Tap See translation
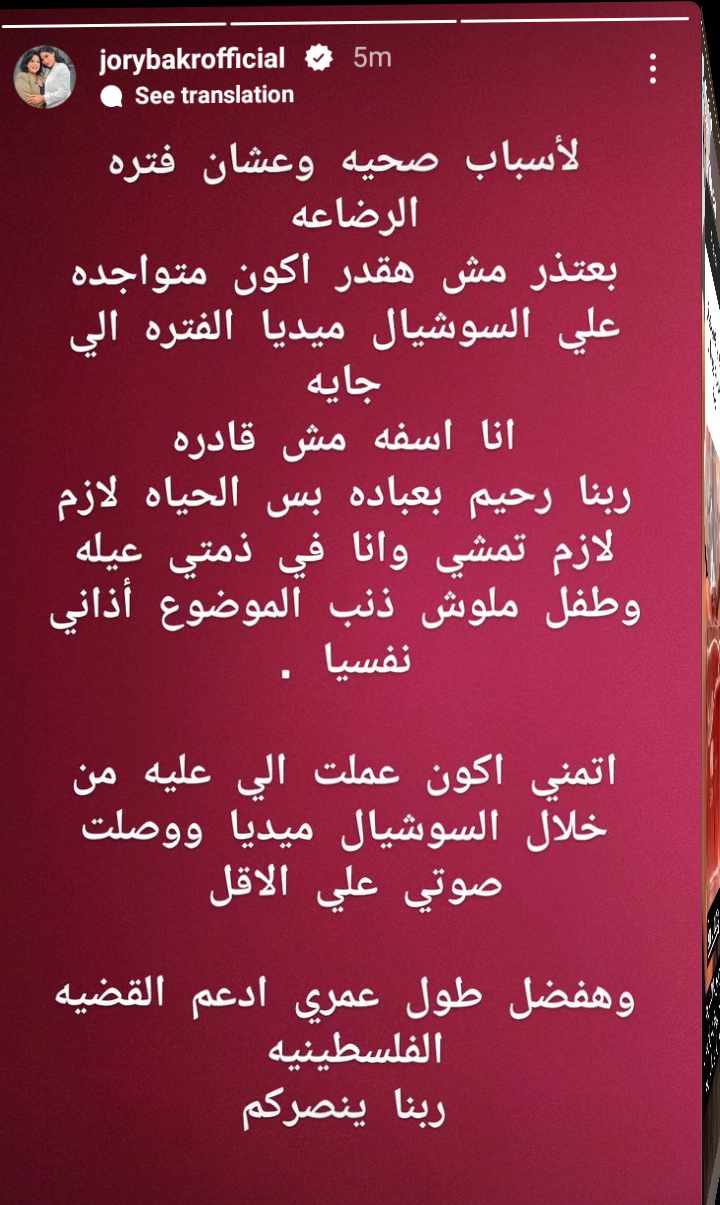The width and height of the screenshot is (720, 1205). [x=213, y=95]
